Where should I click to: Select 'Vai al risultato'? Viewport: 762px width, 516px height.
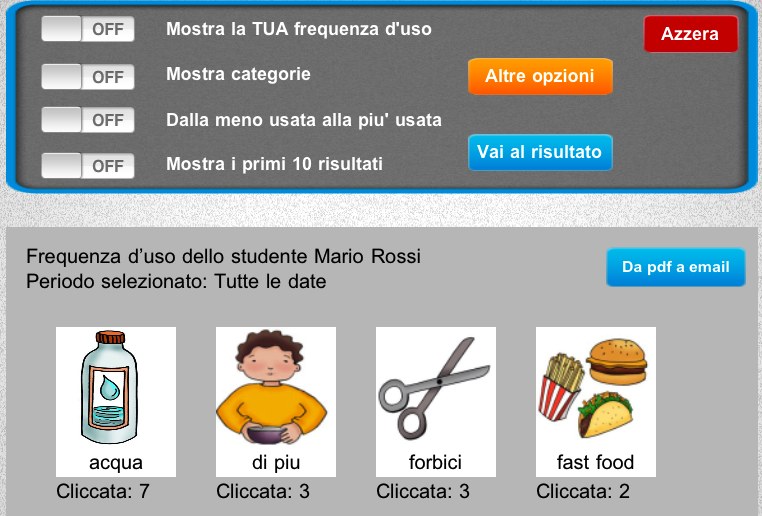point(540,152)
